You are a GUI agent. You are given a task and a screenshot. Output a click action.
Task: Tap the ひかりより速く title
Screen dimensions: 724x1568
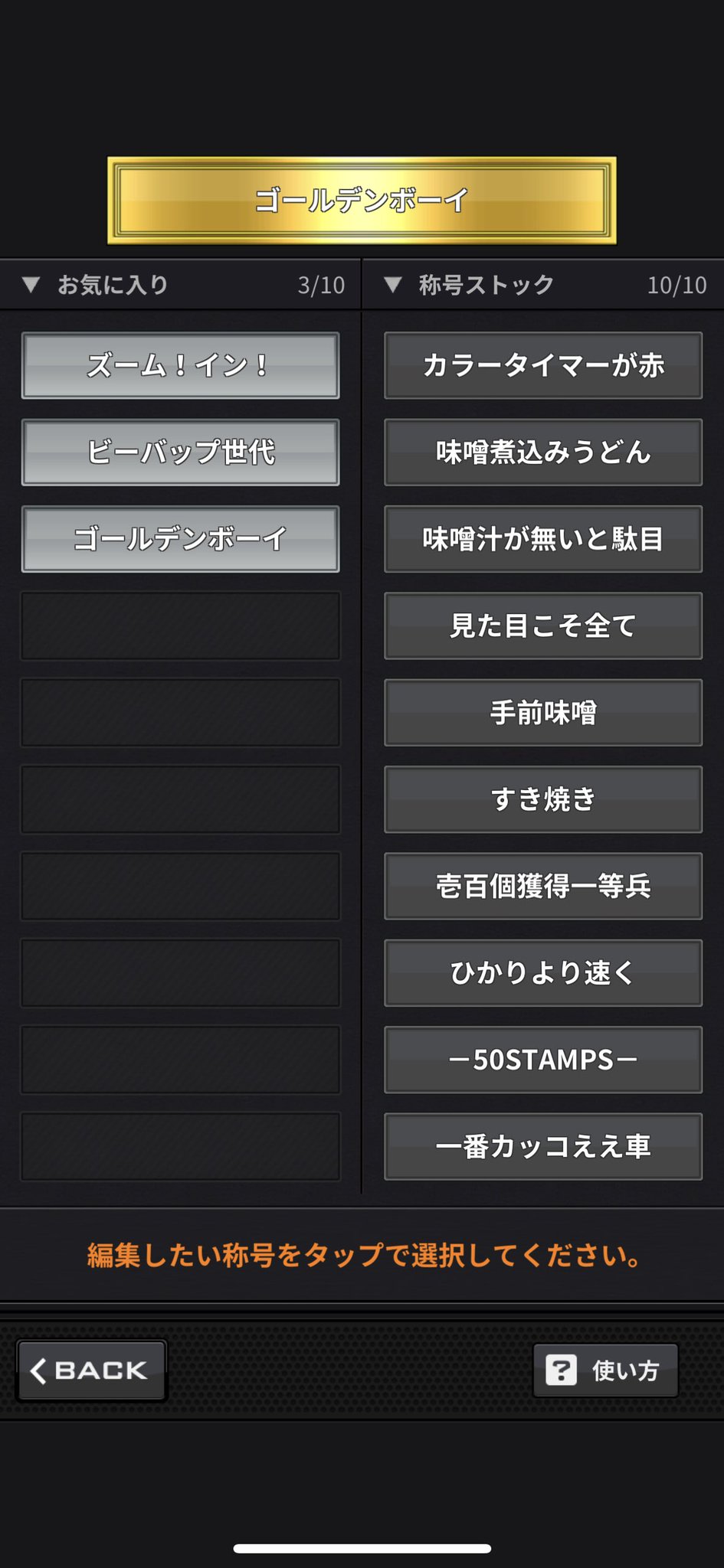(543, 972)
